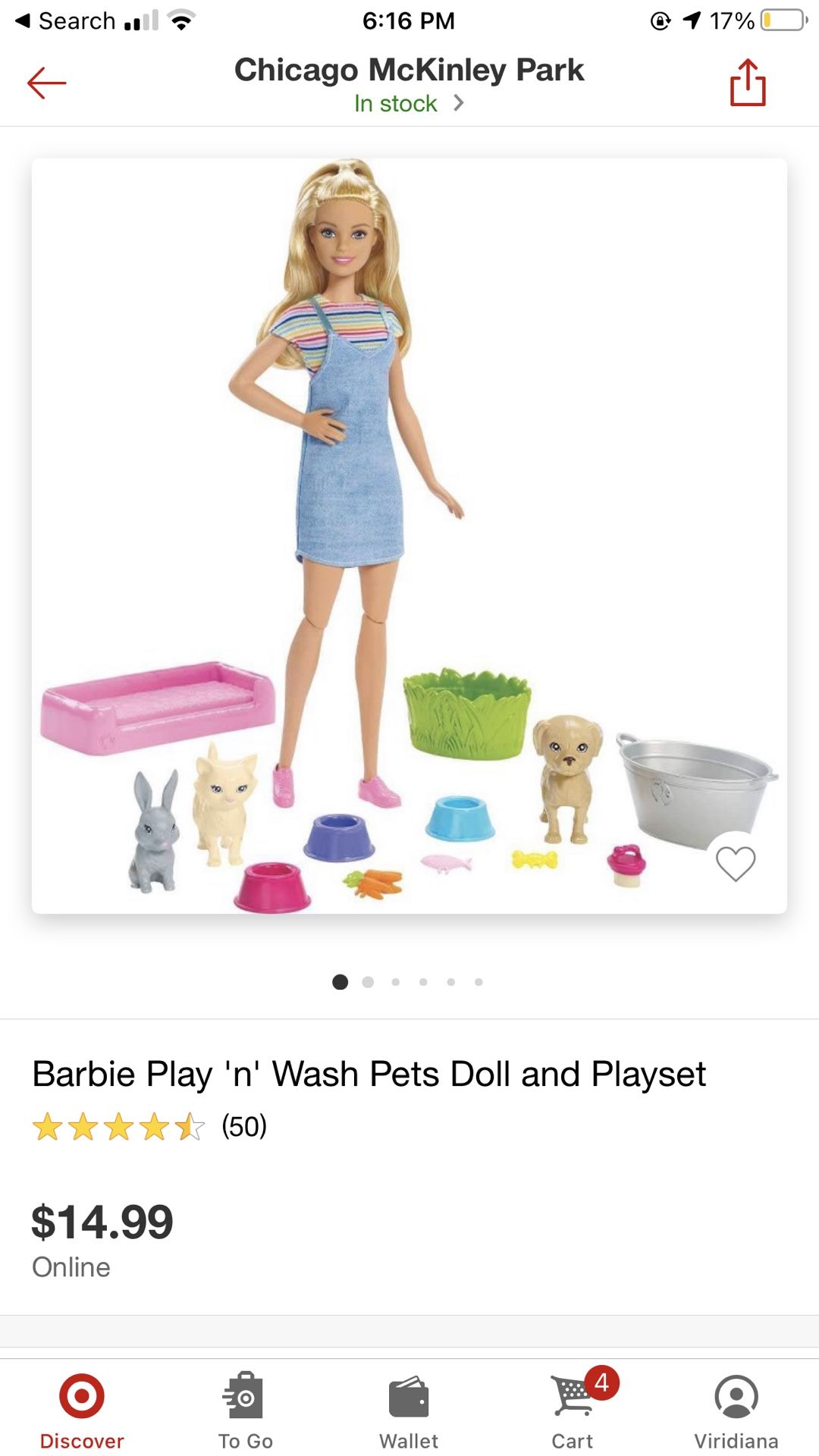Open the 50 customer ratings

pyautogui.click(x=149, y=1126)
